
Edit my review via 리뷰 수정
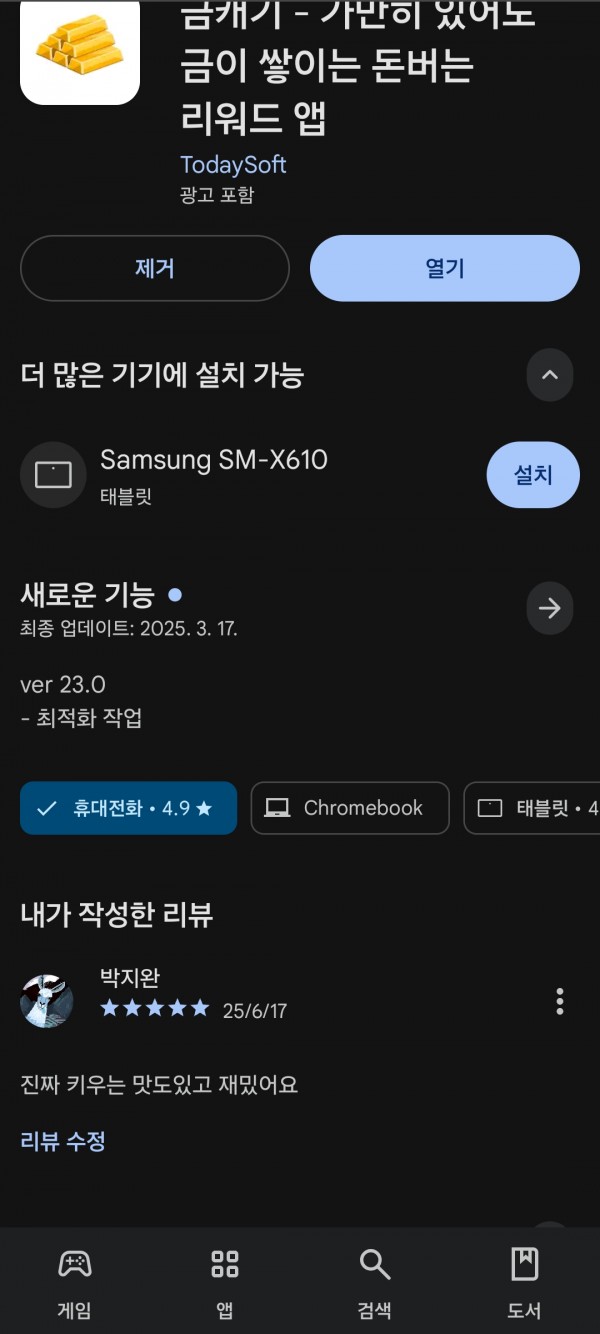pos(63,1141)
